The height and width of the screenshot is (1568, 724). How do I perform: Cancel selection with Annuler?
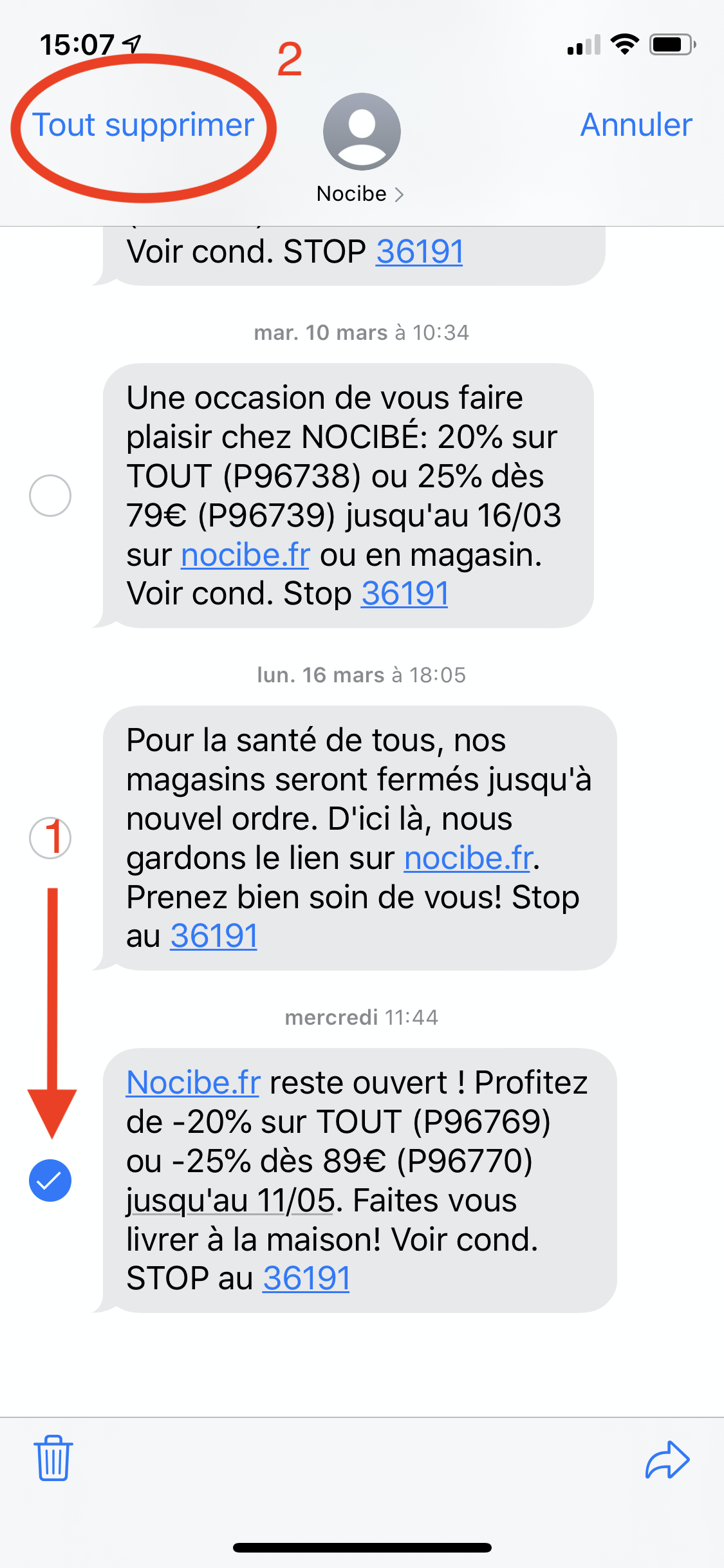pyautogui.click(x=636, y=125)
